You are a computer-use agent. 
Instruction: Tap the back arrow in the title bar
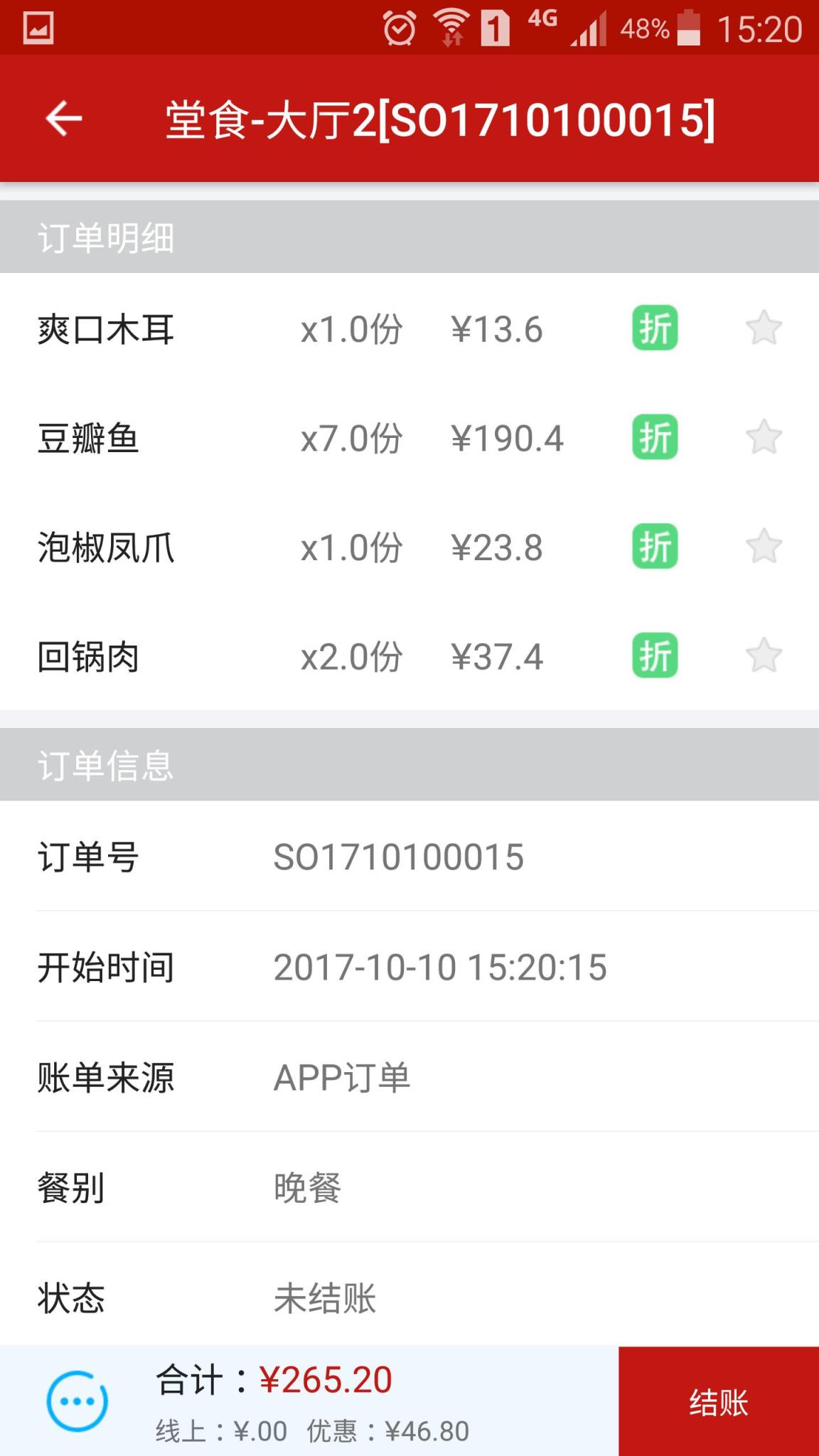(63, 119)
